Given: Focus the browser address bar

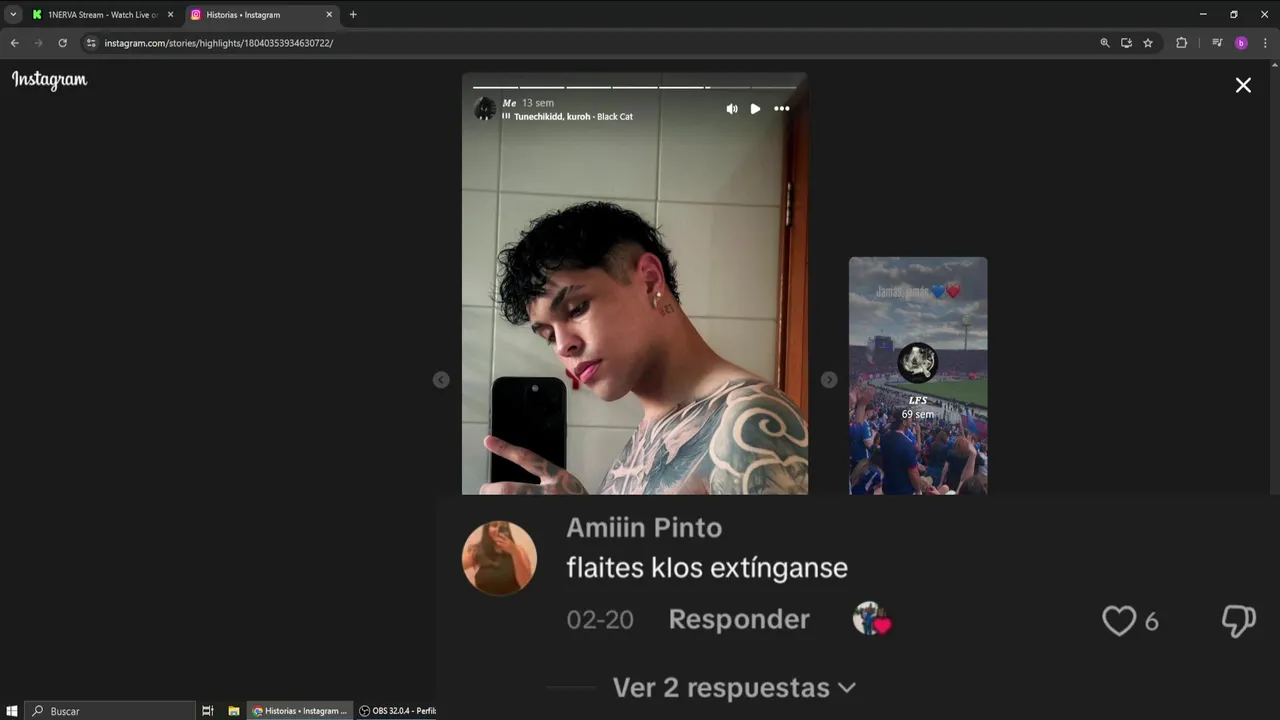Looking at the screenshot, I should (x=500, y=43).
